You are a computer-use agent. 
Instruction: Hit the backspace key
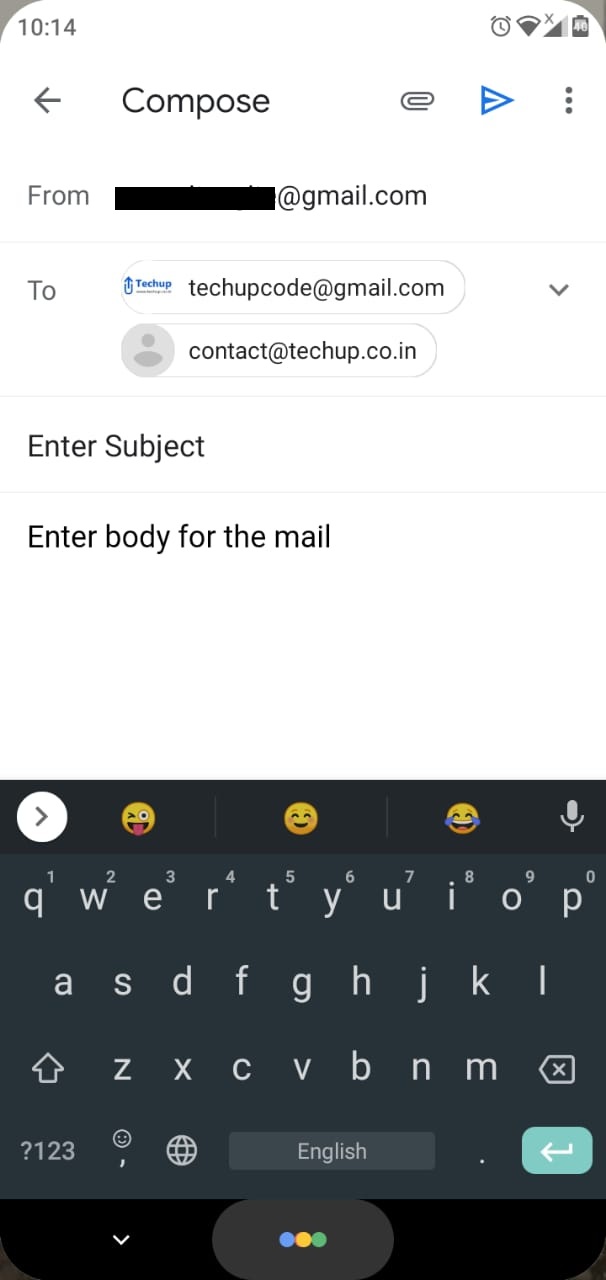pos(557,1070)
